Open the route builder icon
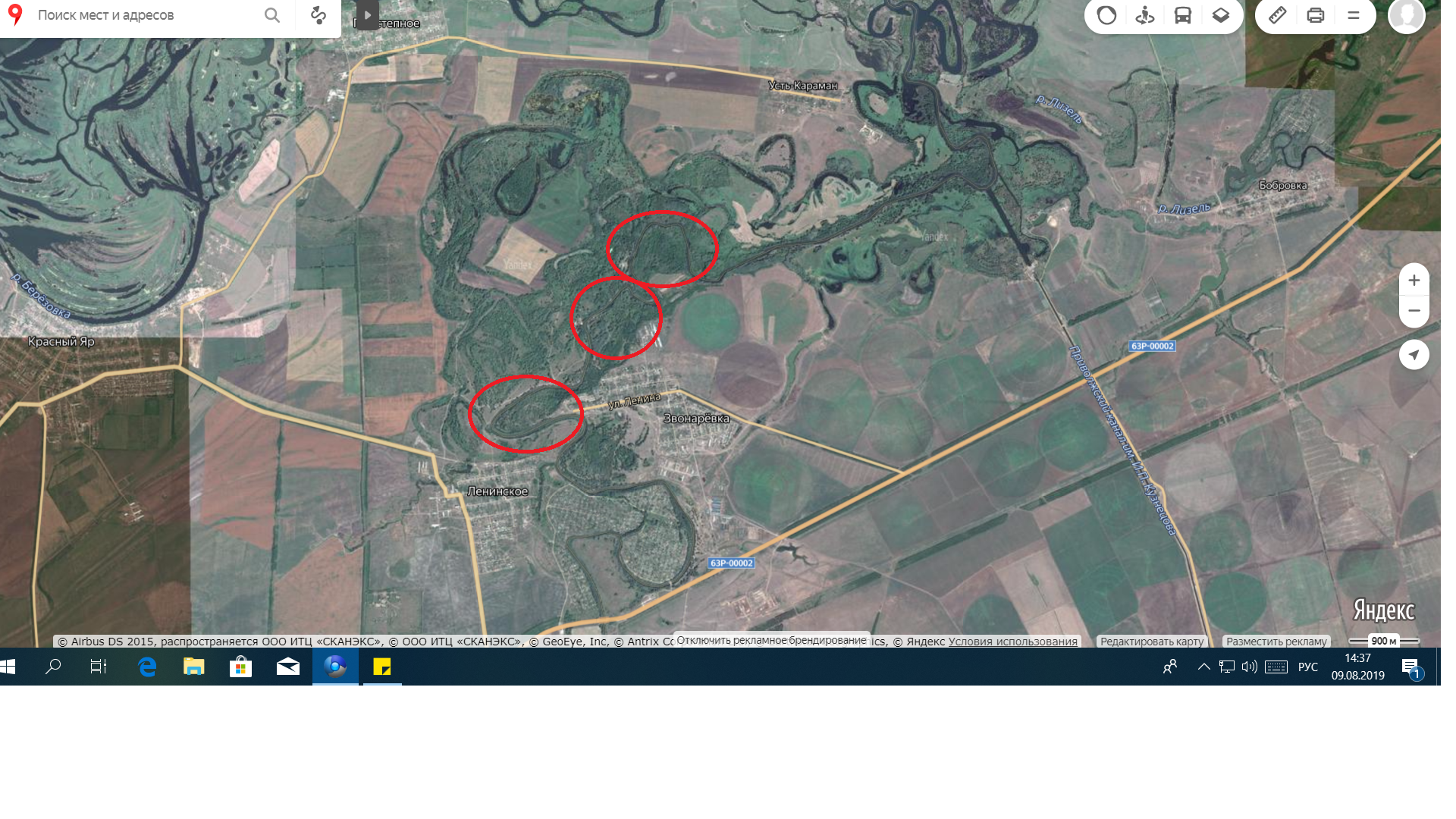 click(x=318, y=15)
